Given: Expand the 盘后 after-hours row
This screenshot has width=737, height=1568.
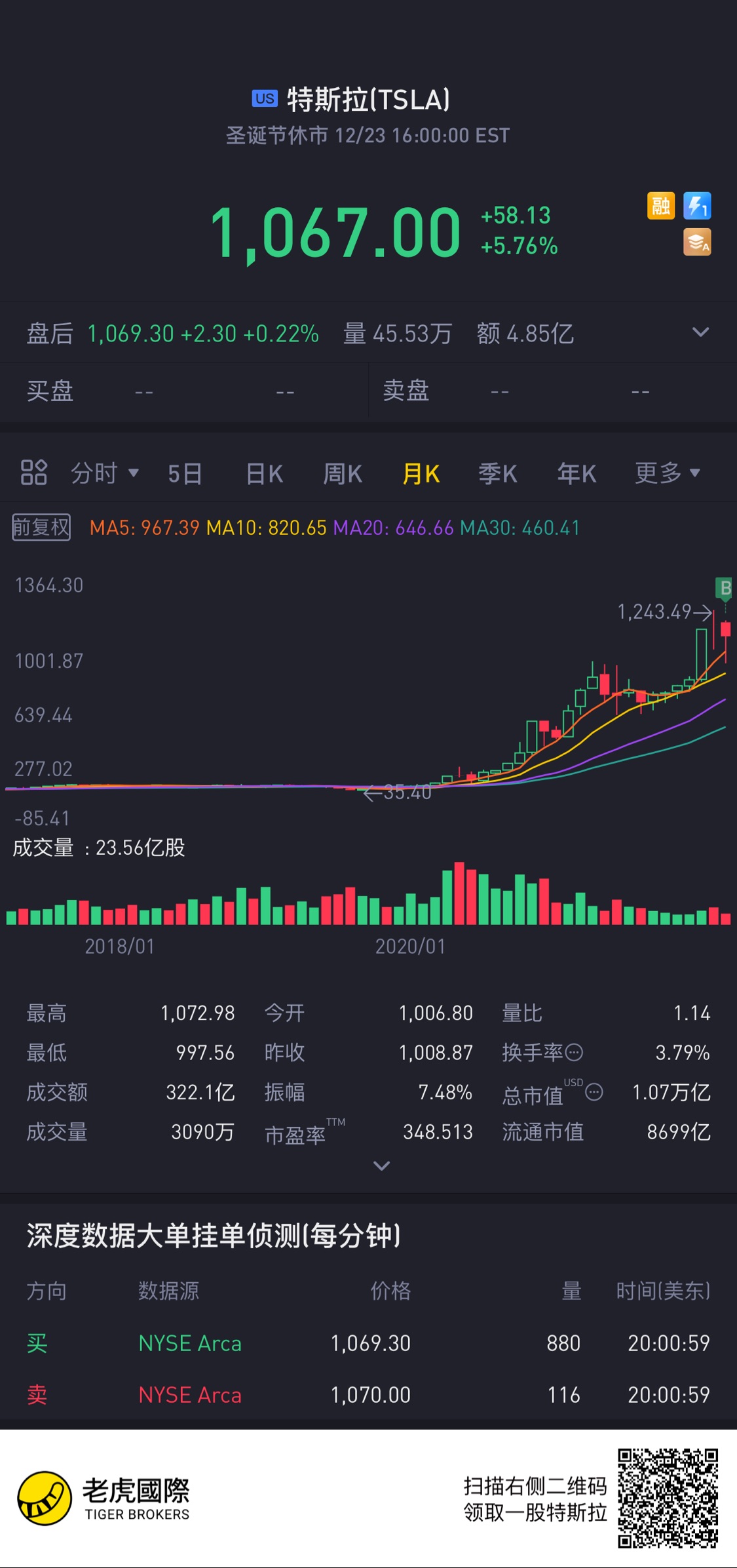Looking at the screenshot, I should [700, 332].
